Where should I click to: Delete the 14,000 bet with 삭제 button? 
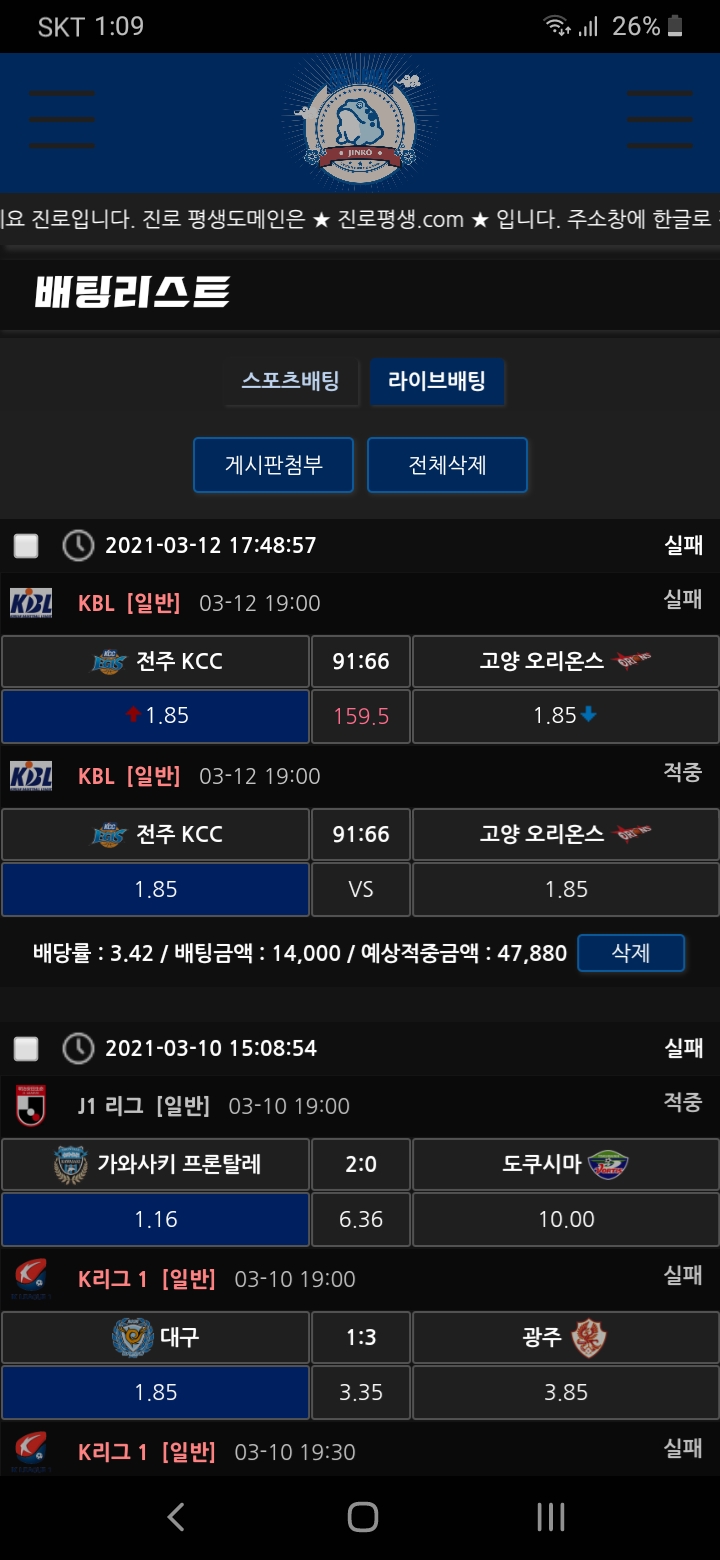(631, 953)
